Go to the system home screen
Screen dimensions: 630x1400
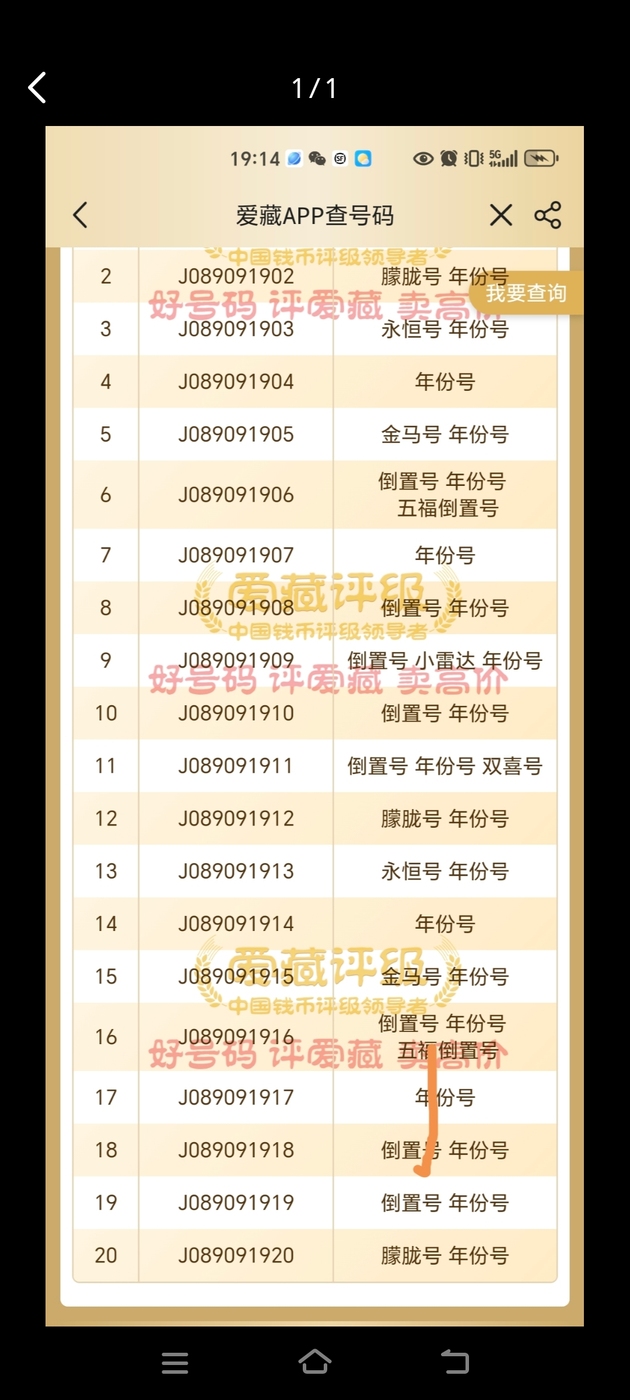(315, 1361)
